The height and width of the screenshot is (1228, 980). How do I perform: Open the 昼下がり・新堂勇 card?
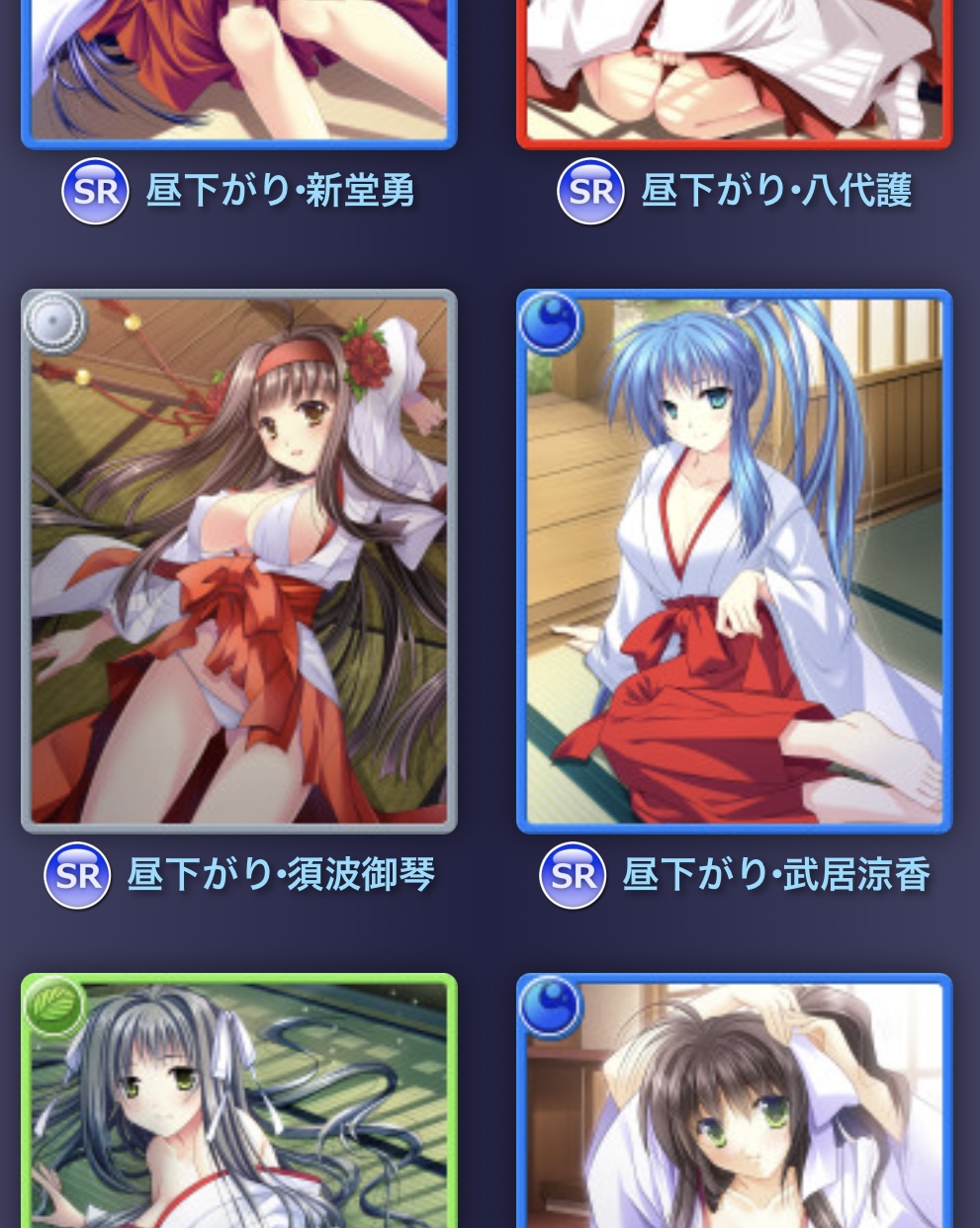pos(238,69)
